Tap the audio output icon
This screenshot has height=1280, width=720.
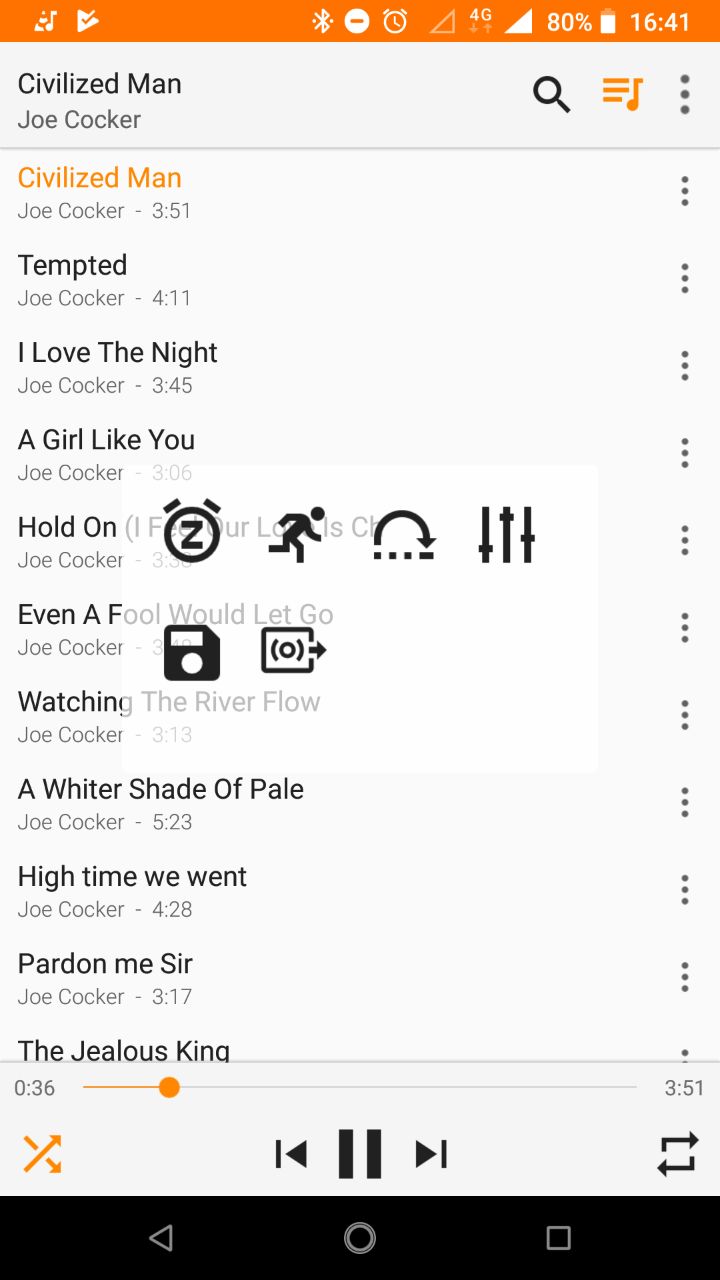(294, 650)
